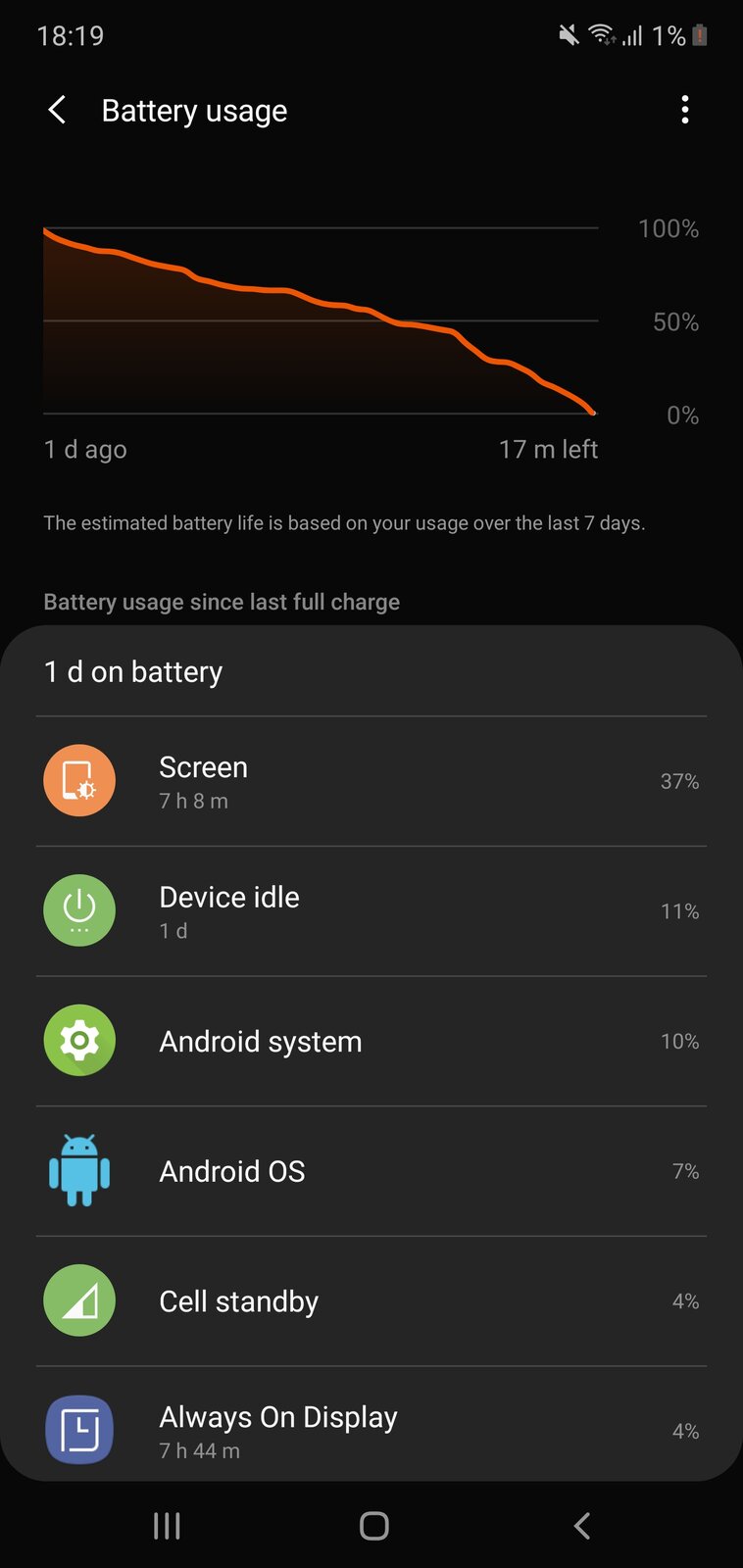Tap the system home button
Screen dimensions: 743x1568
pyautogui.click(x=373, y=1525)
